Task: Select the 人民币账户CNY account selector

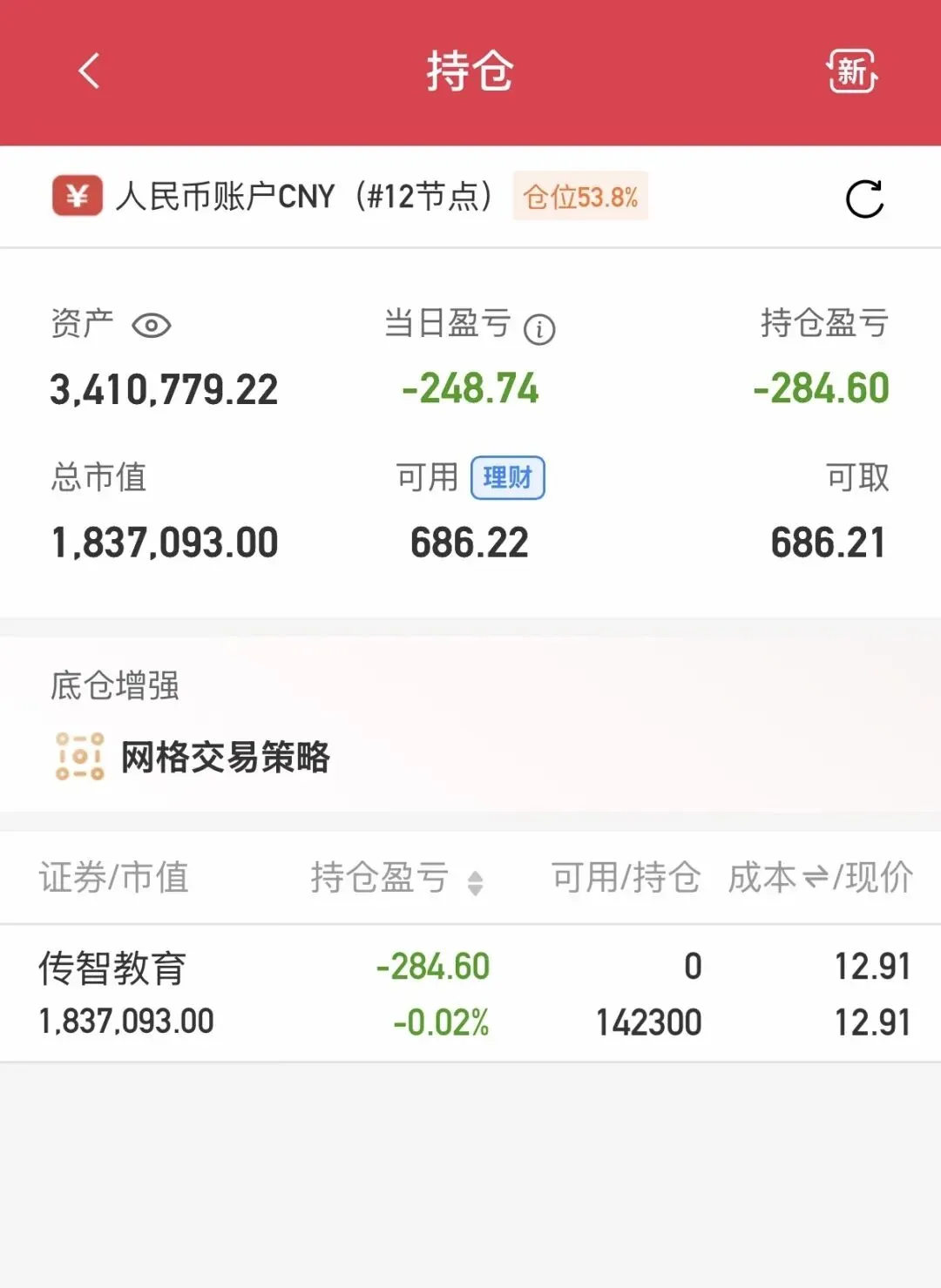Action: click(273, 196)
